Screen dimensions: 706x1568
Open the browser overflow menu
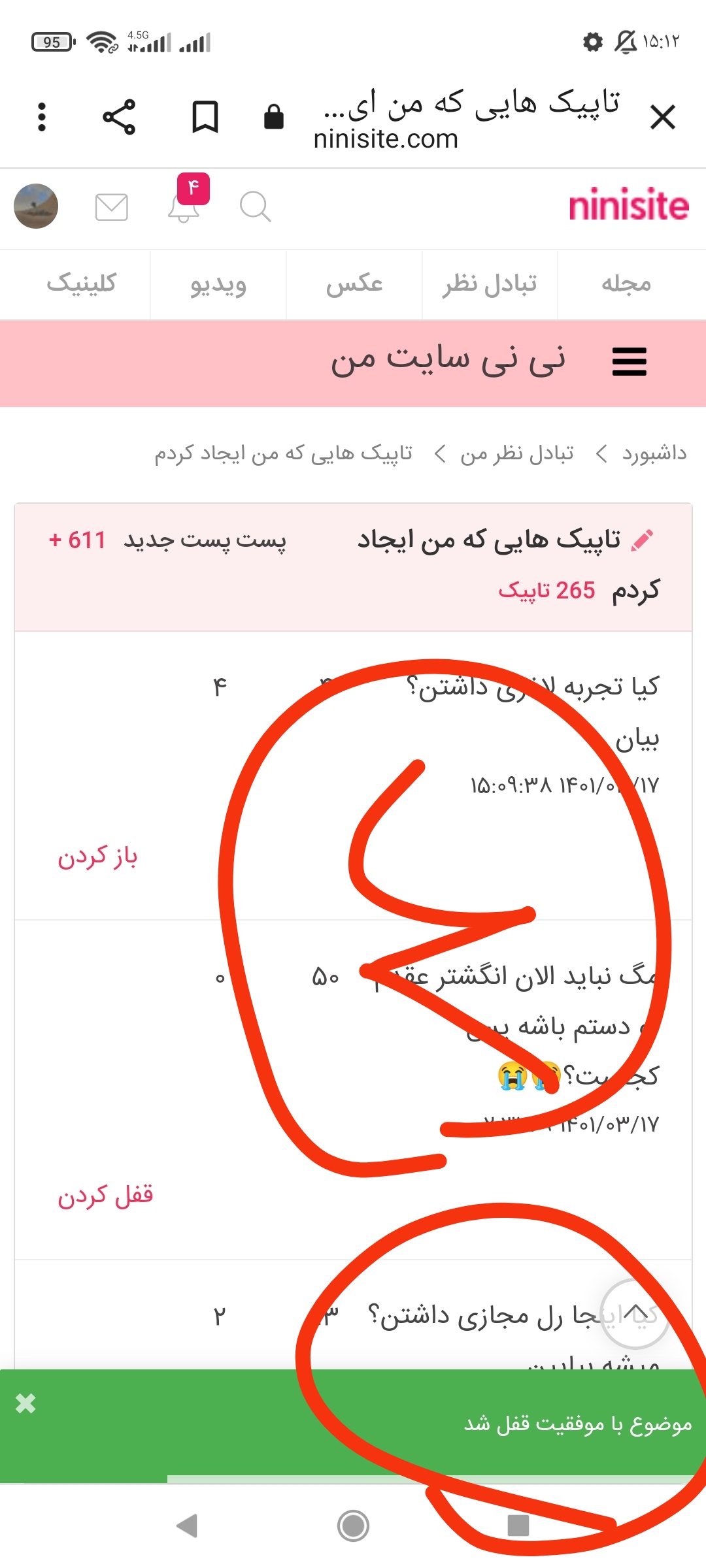42,118
